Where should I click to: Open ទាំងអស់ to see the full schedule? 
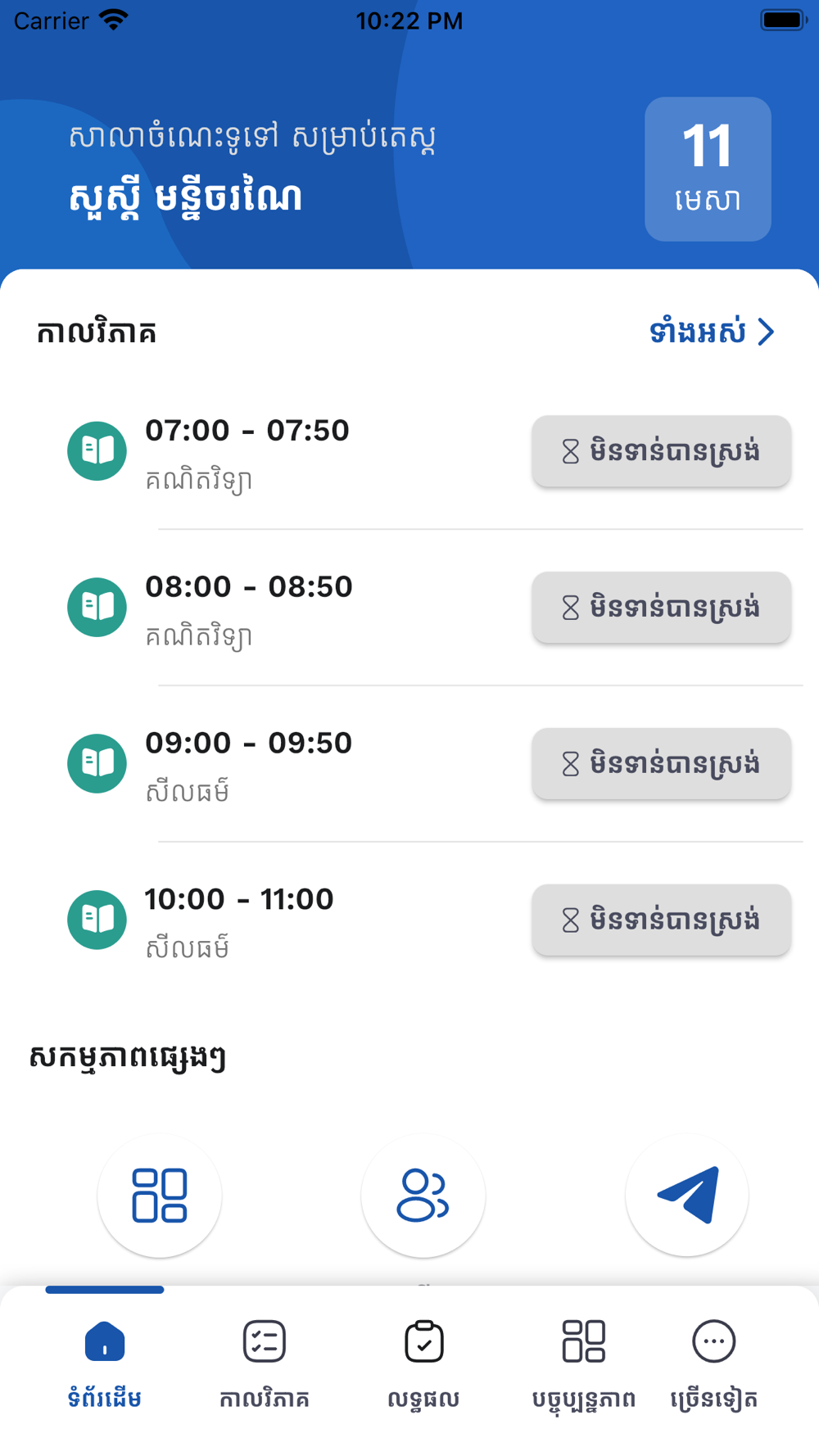pyautogui.click(x=711, y=332)
